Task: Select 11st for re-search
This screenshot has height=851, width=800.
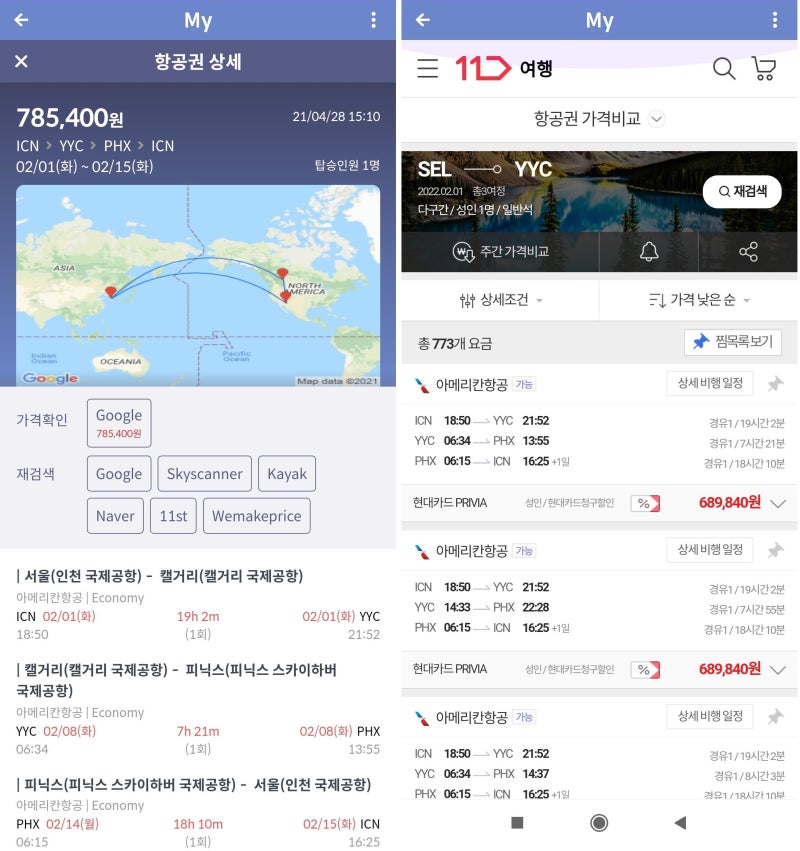Action: click(174, 516)
